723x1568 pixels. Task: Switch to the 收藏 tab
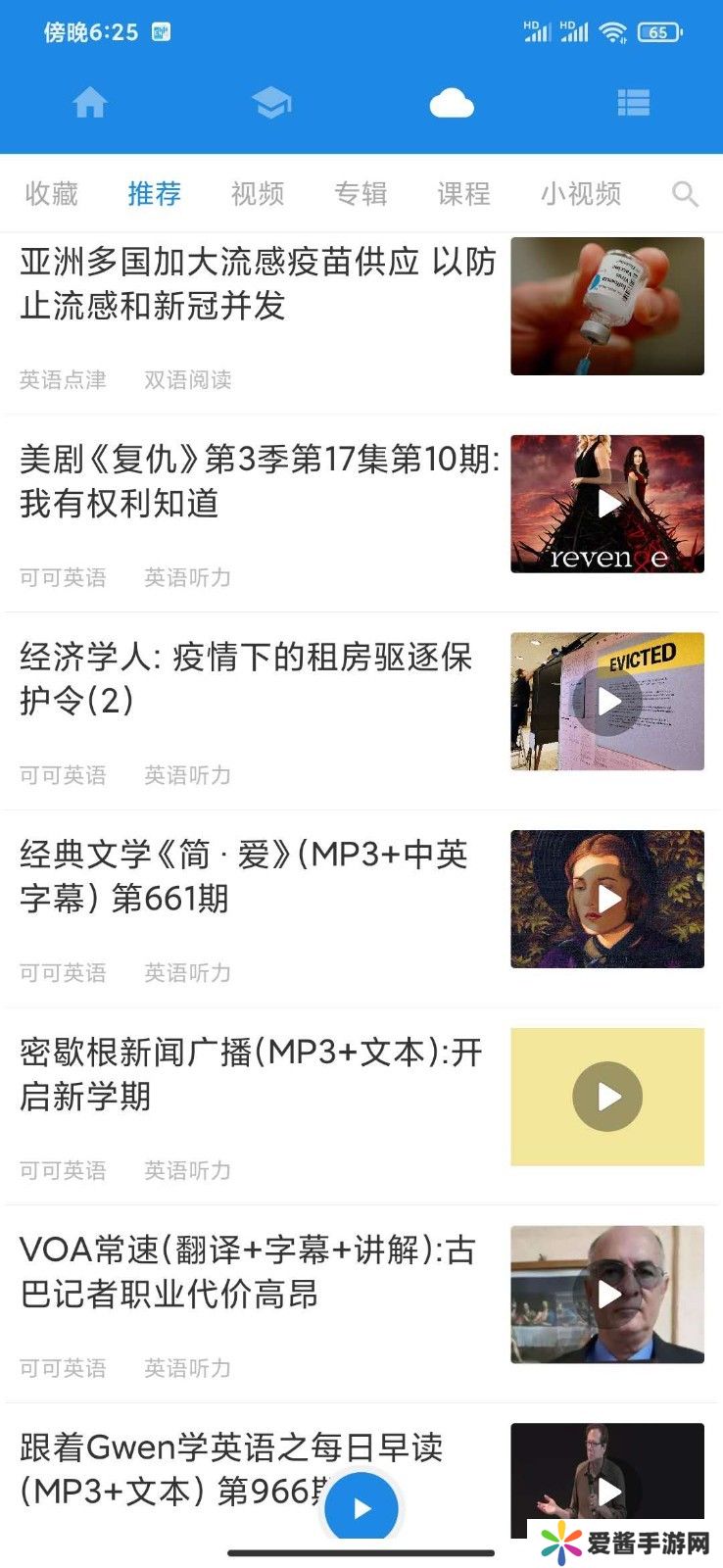click(x=51, y=193)
